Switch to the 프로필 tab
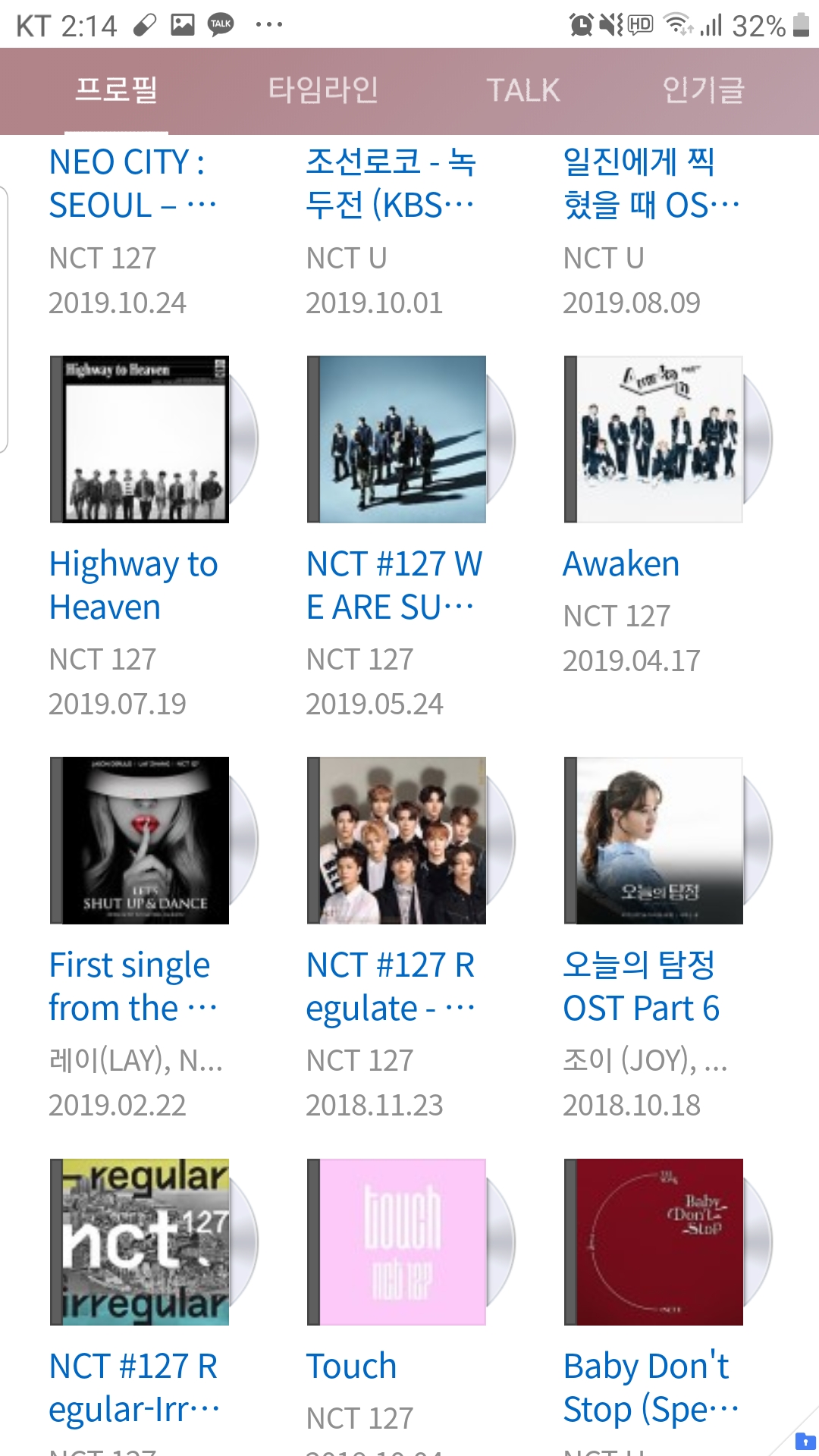The width and height of the screenshot is (819, 1456). point(116,90)
